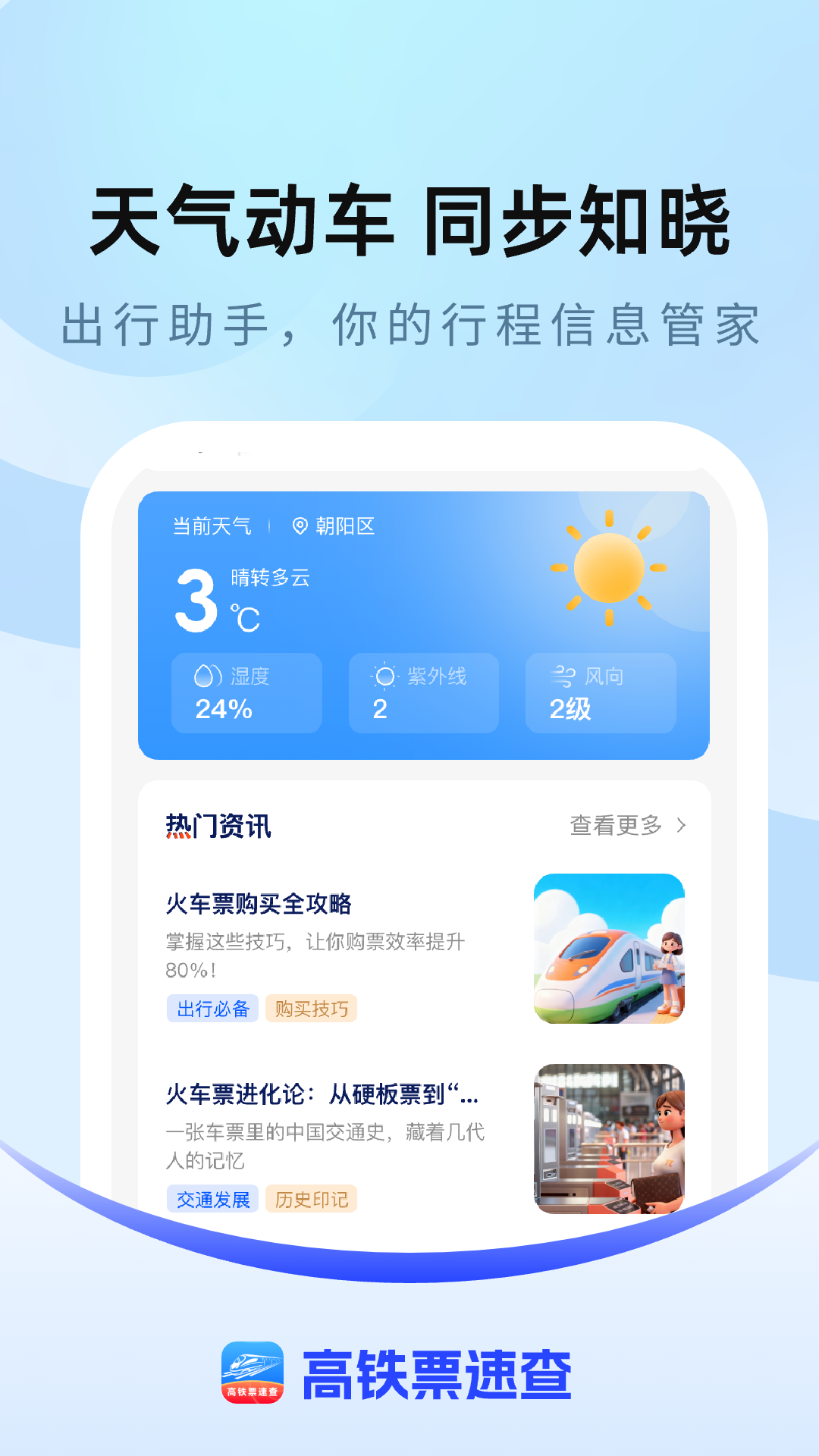Select the 购买技巧 tag
Image resolution: width=819 pixels, height=1456 pixels.
(x=312, y=1009)
